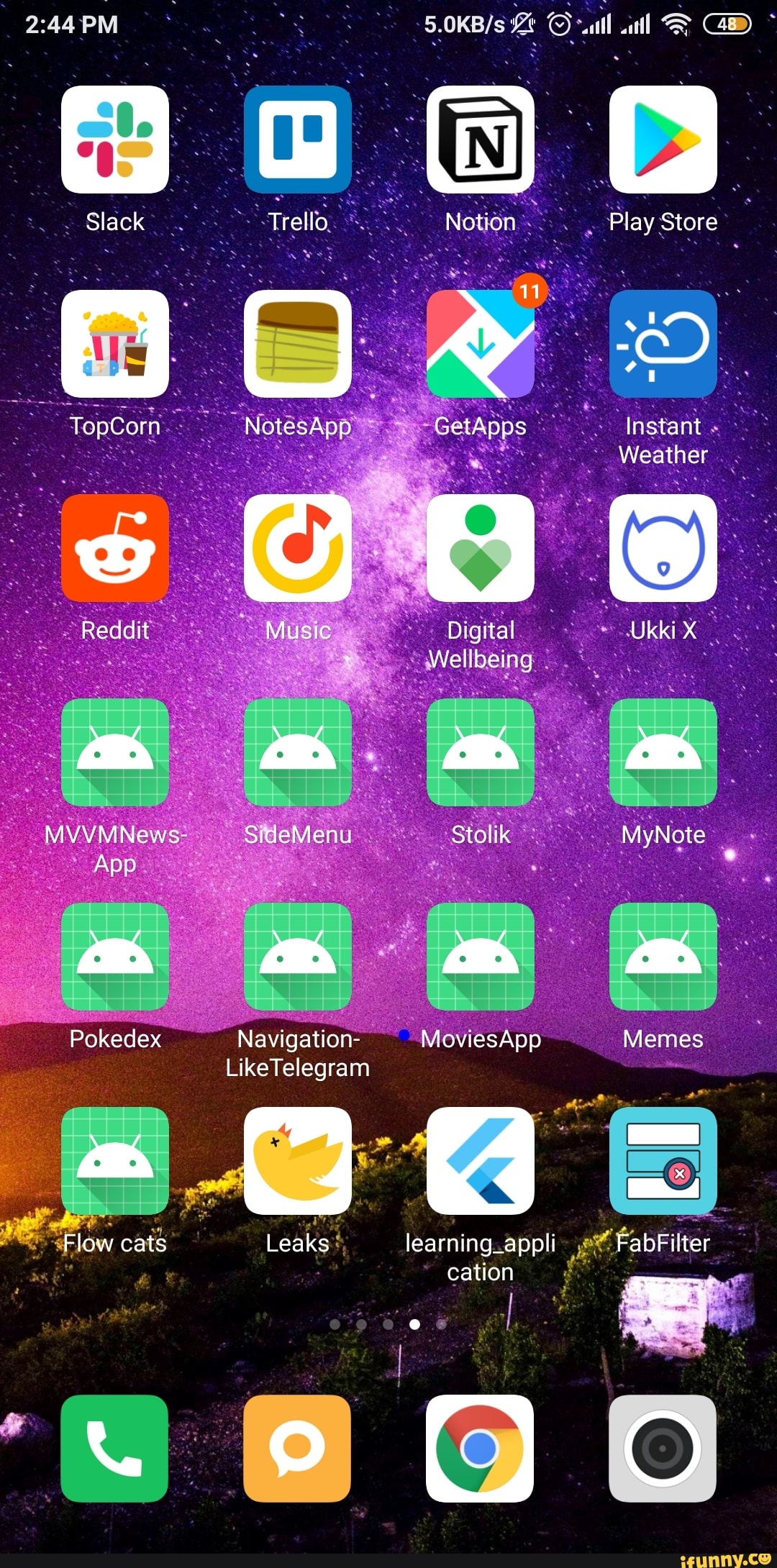The height and width of the screenshot is (1568, 777).
Task: Open GetApps with 11 notifications
Action: 481,344
